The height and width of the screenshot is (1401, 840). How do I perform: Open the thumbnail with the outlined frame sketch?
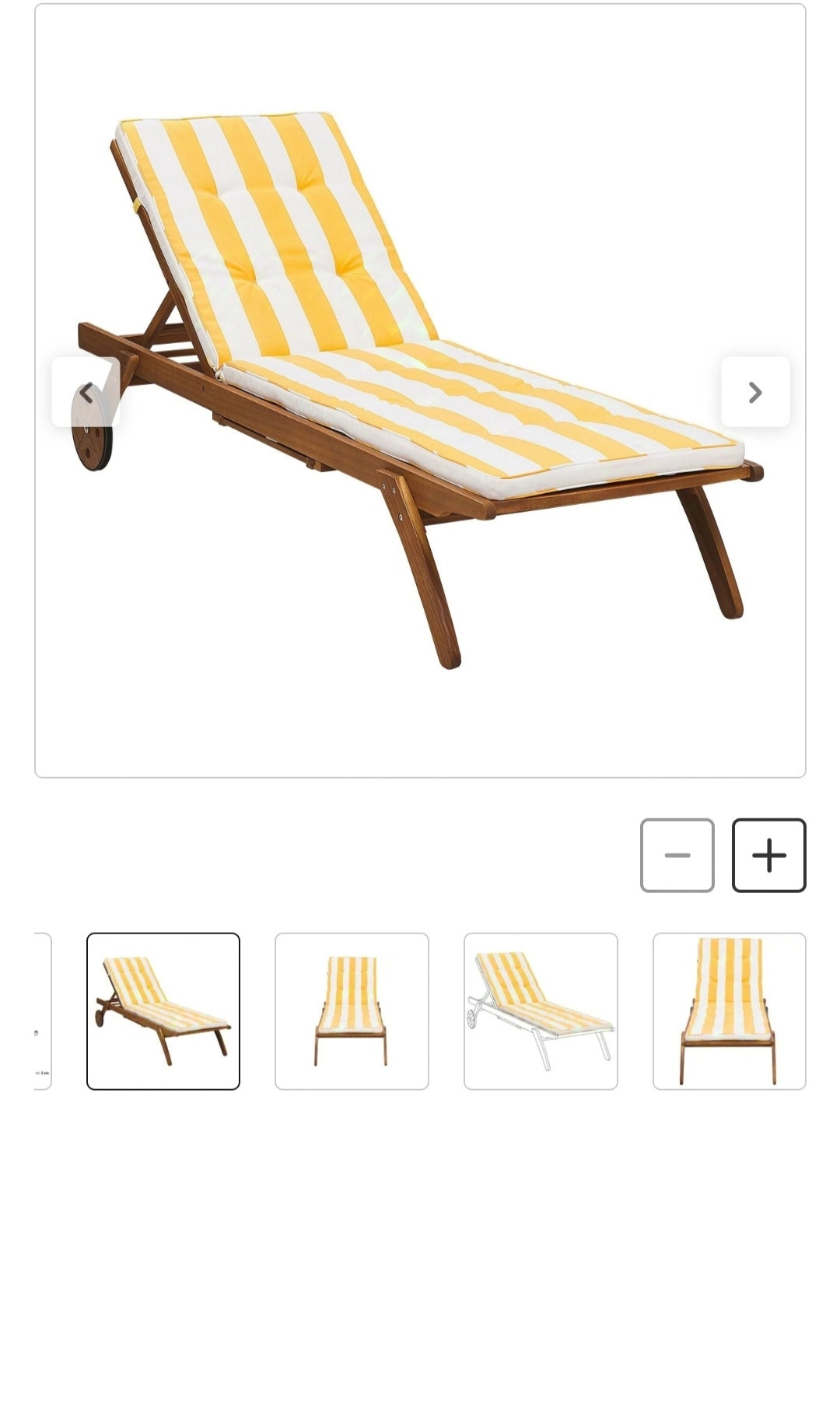541,1010
